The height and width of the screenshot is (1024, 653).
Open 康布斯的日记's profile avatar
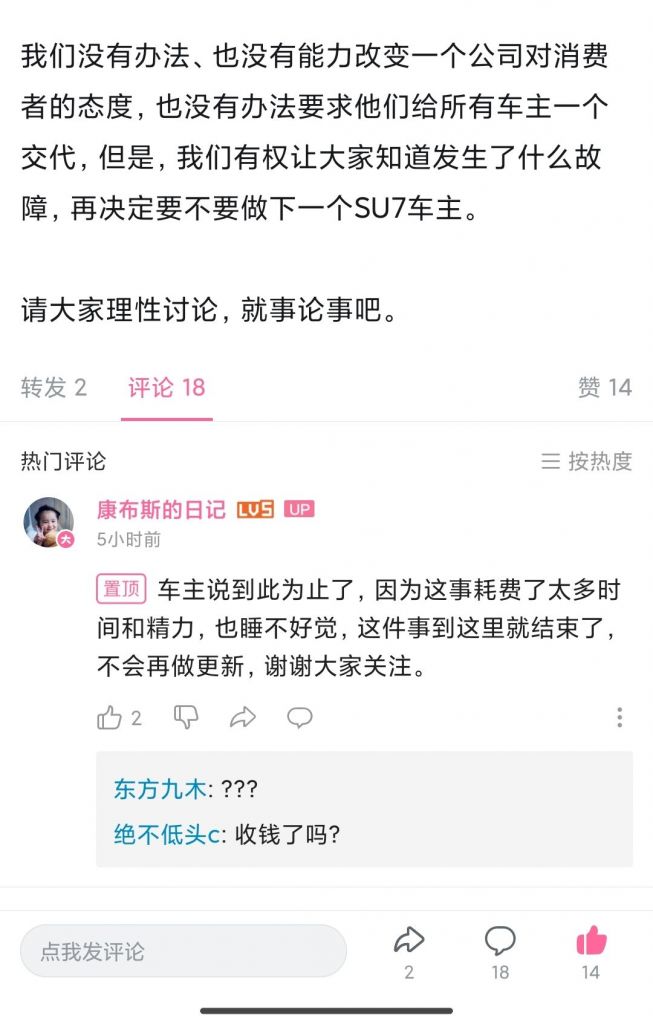click(x=49, y=522)
